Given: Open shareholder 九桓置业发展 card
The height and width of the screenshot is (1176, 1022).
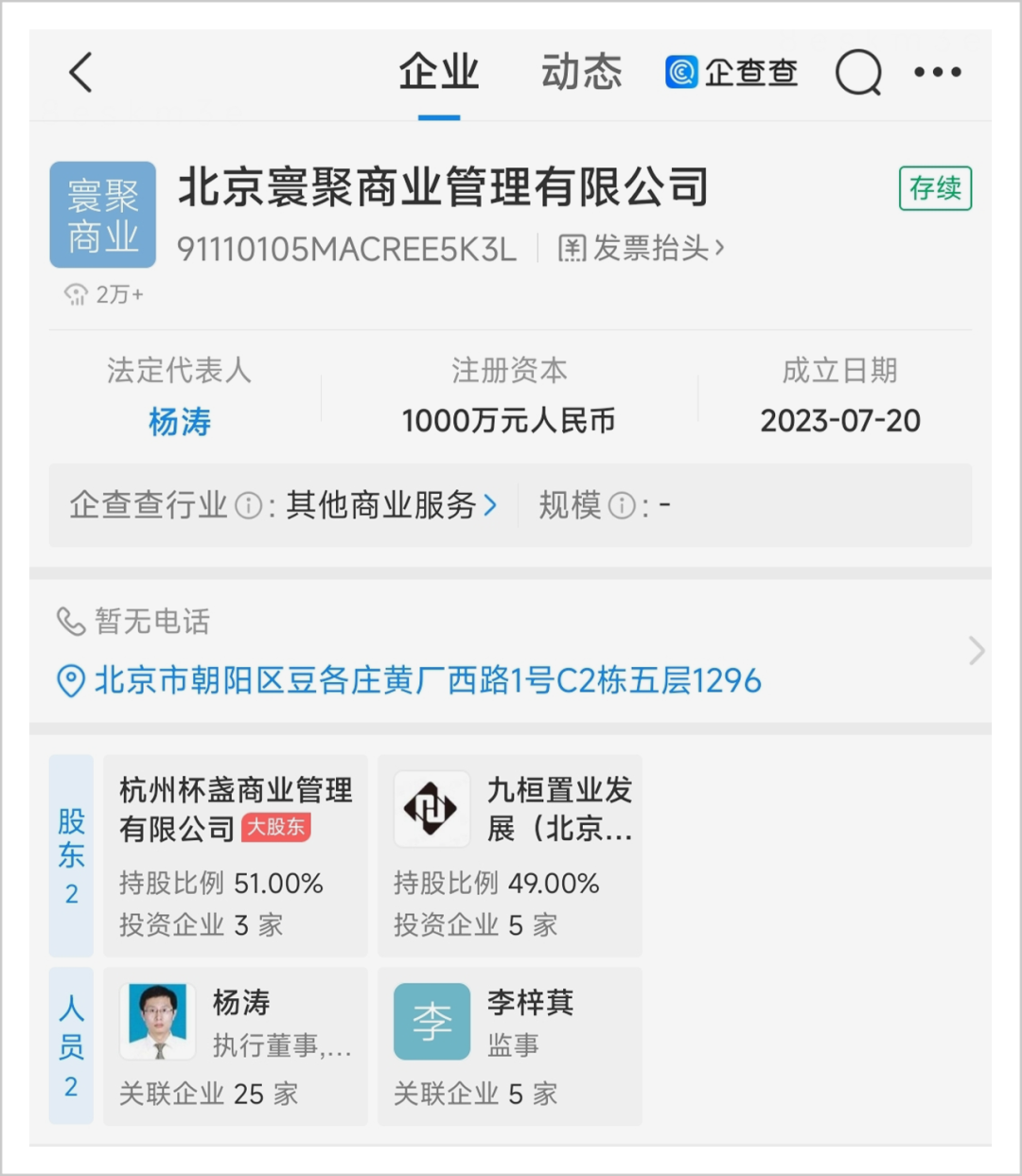Looking at the screenshot, I should 509,855.
